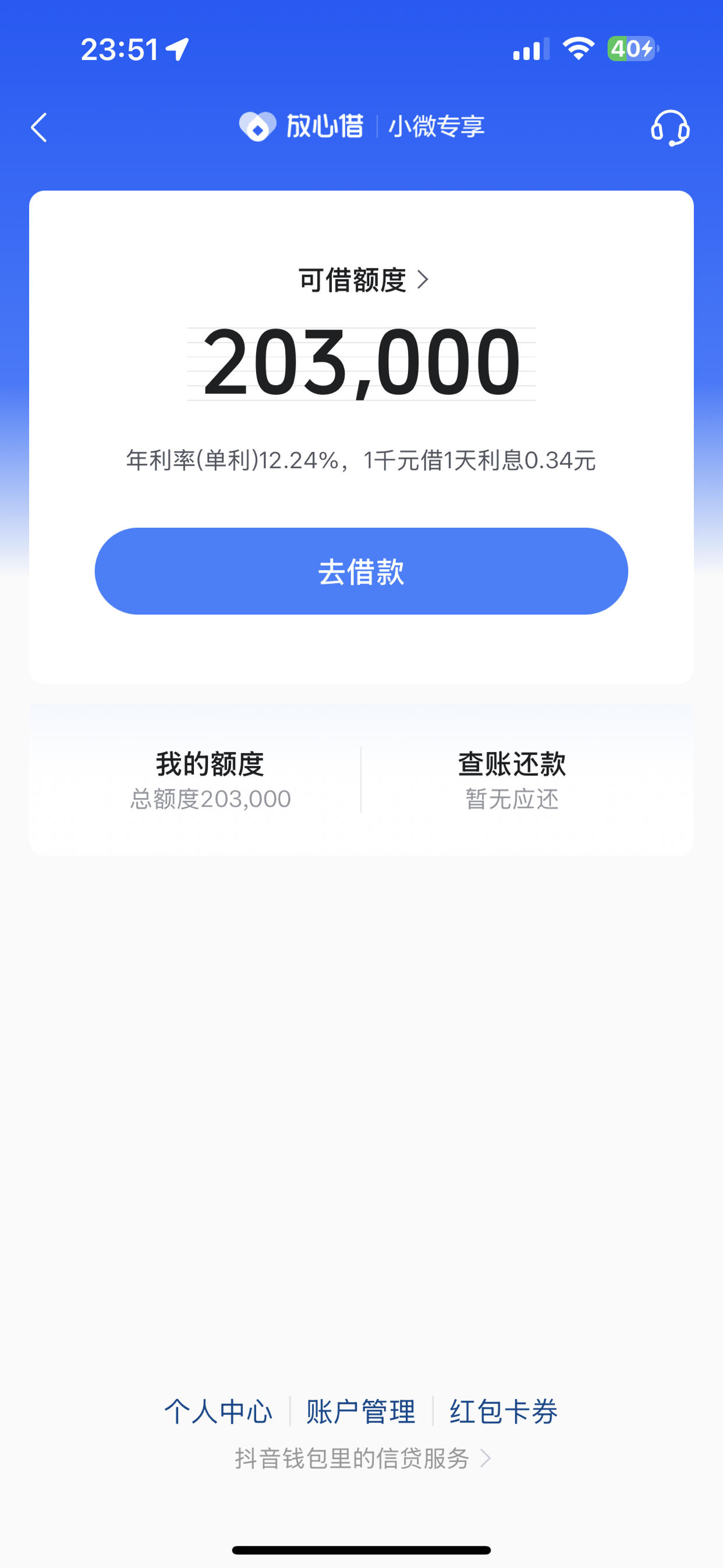Viewport: 723px width, 1568px height.
Task: Open customer service headset icon
Action: point(669,127)
